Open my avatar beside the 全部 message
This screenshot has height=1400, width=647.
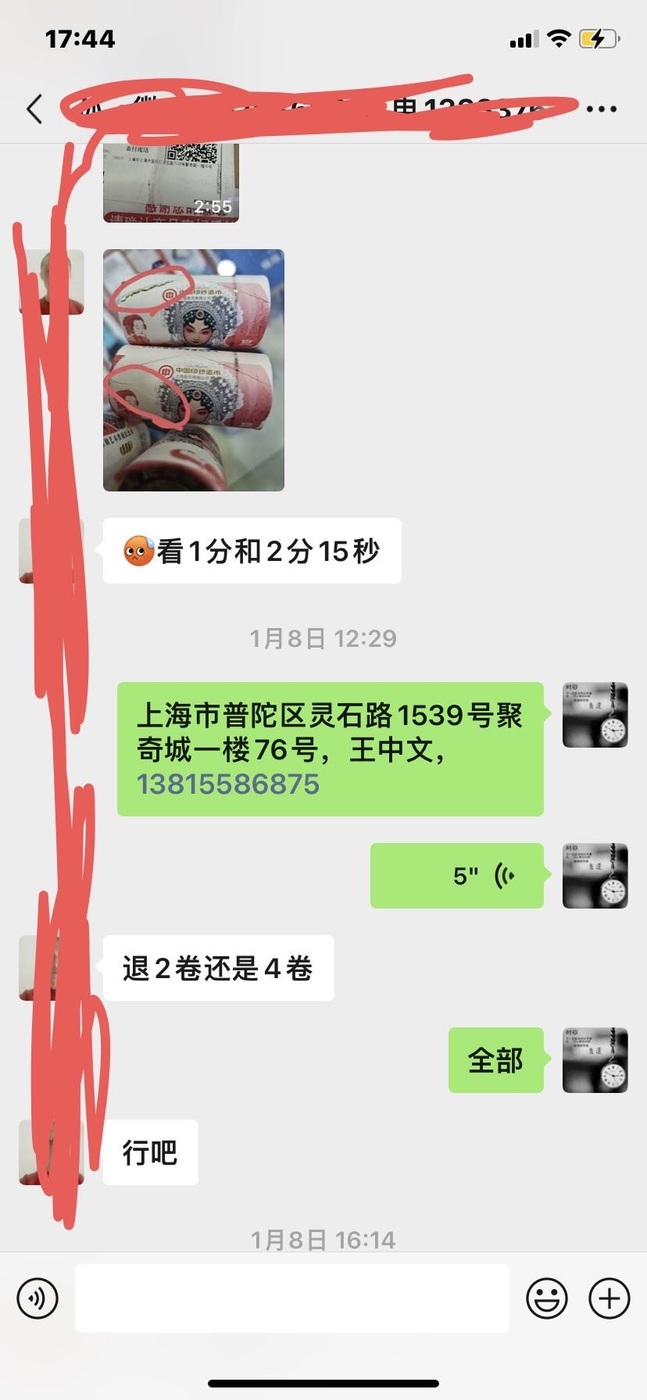[595, 1060]
